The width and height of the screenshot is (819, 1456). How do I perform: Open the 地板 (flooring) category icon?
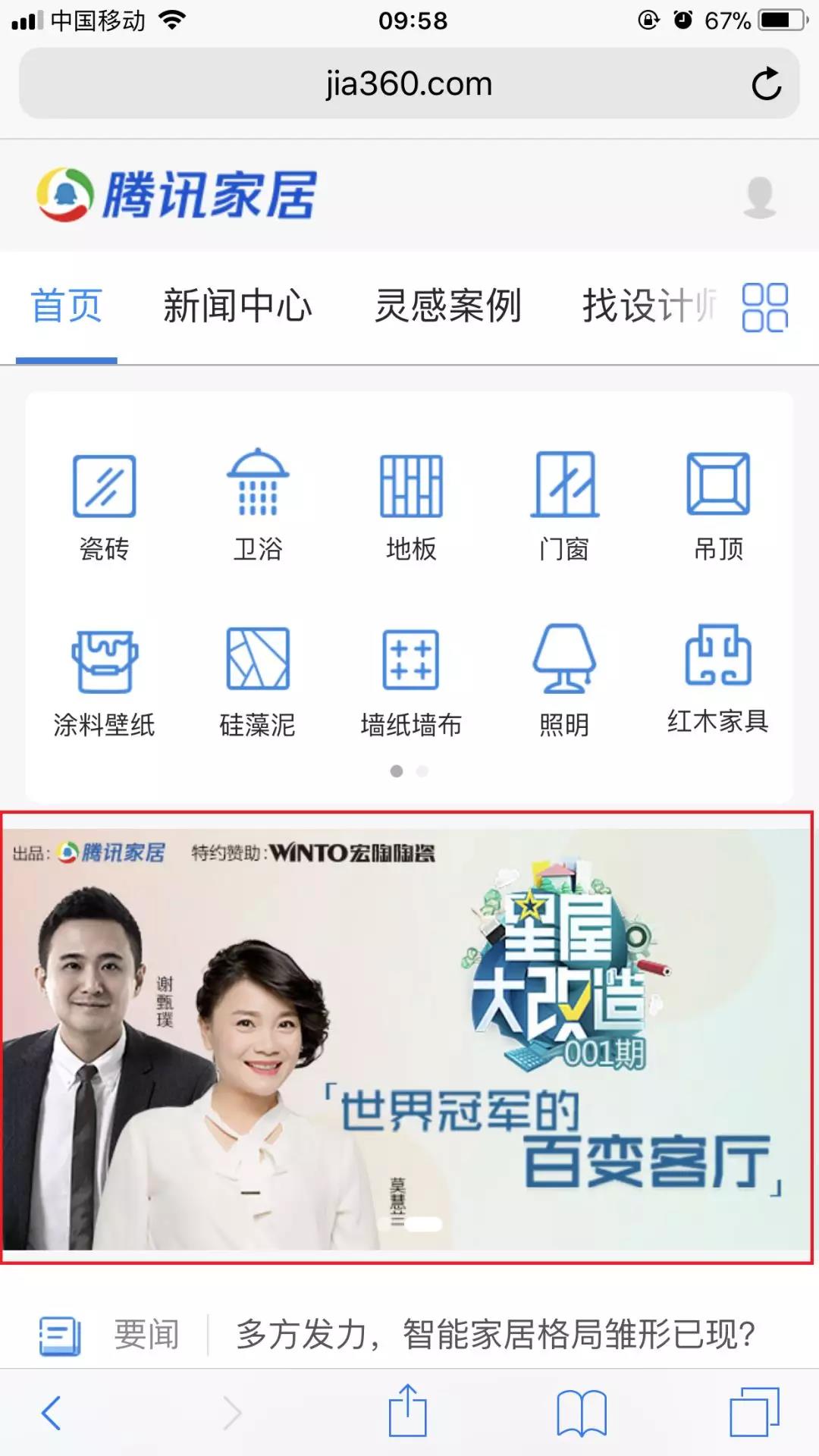(x=412, y=485)
